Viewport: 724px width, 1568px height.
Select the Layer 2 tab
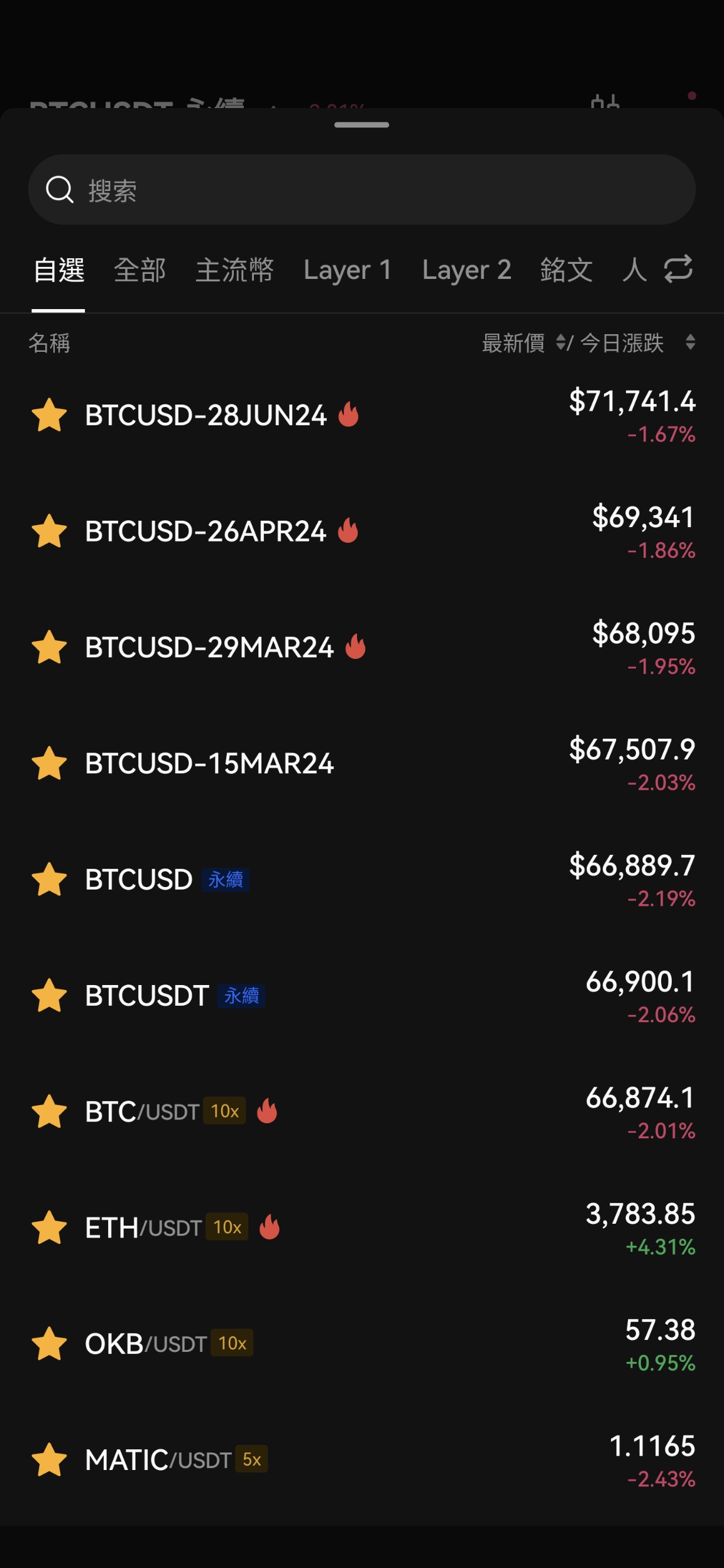point(466,270)
